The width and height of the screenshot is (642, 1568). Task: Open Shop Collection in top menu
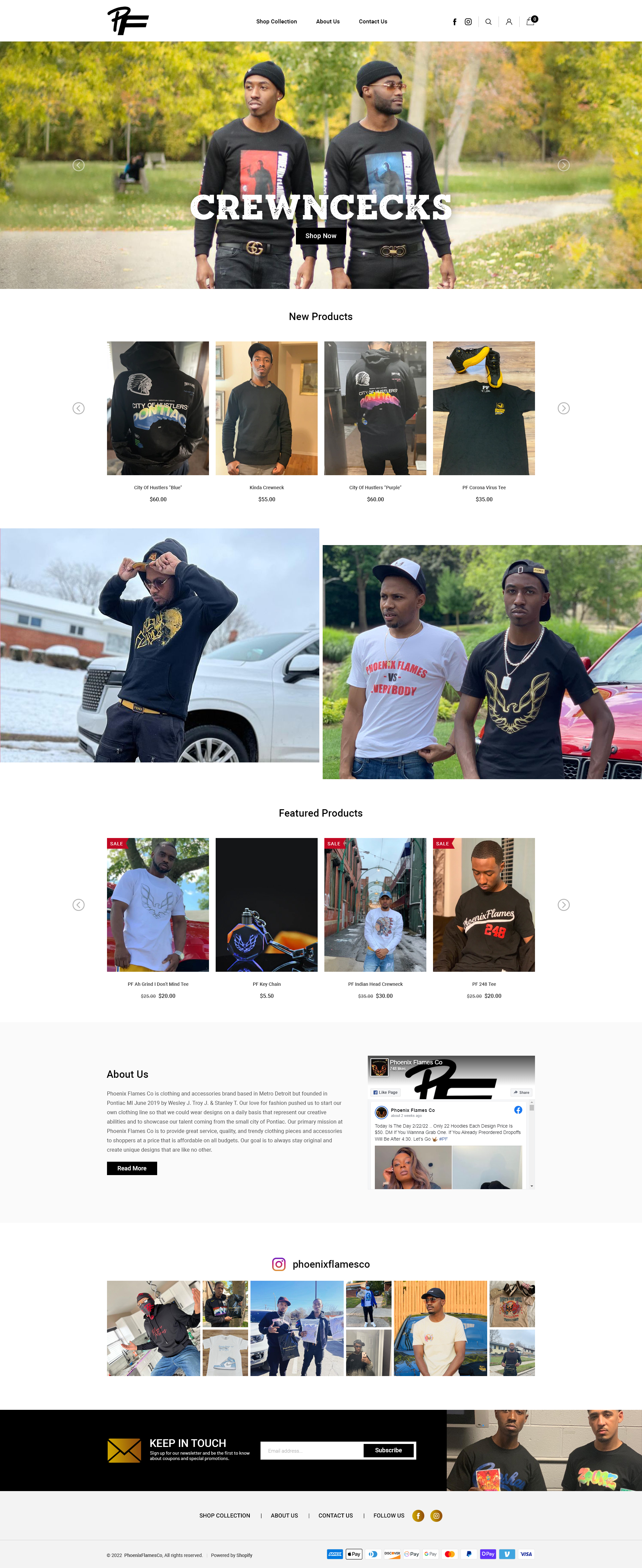click(276, 22)
